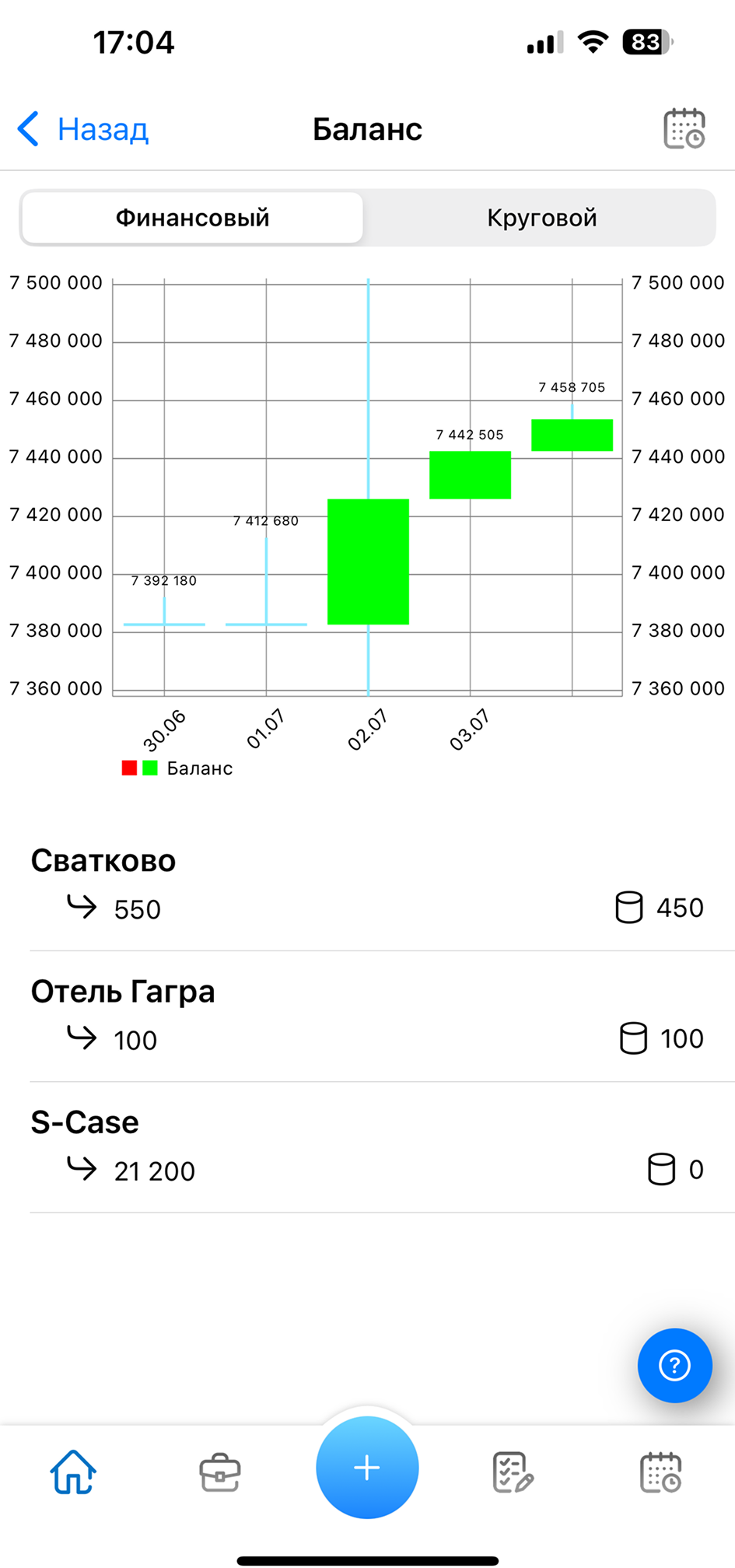Go back via the Назад button

tap(83, 129)
